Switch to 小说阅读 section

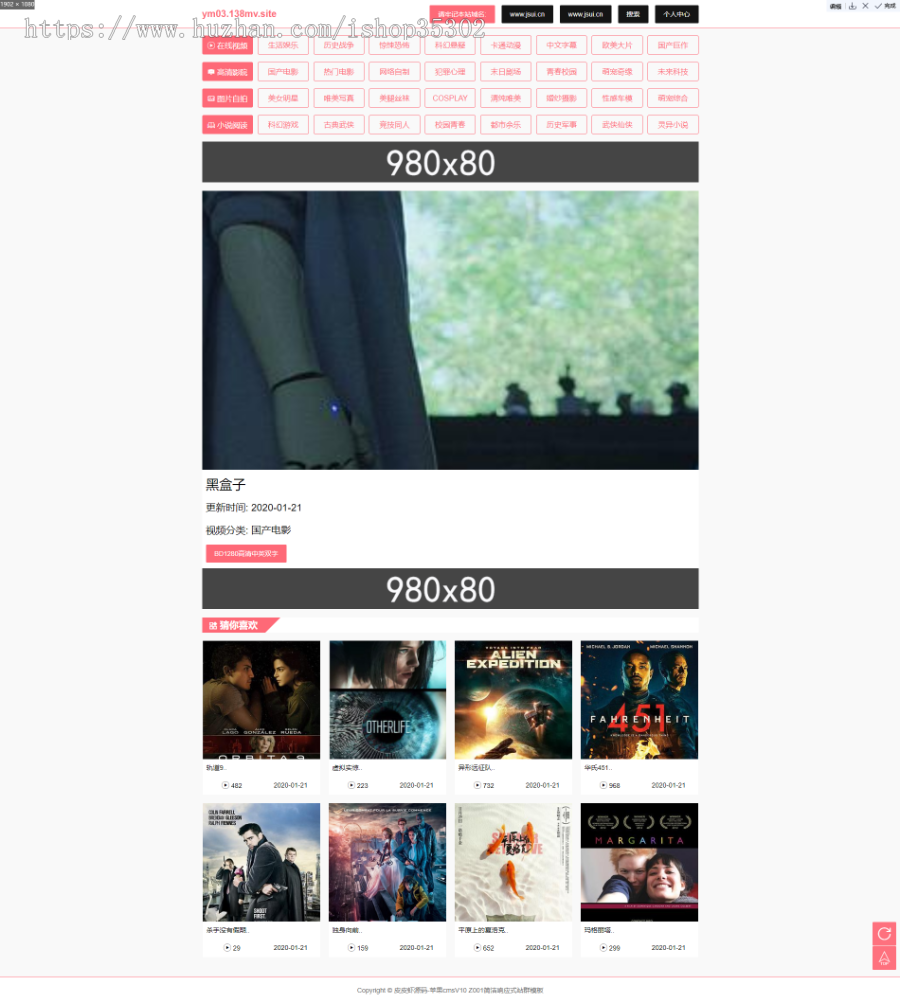click(x=227, y=125)
